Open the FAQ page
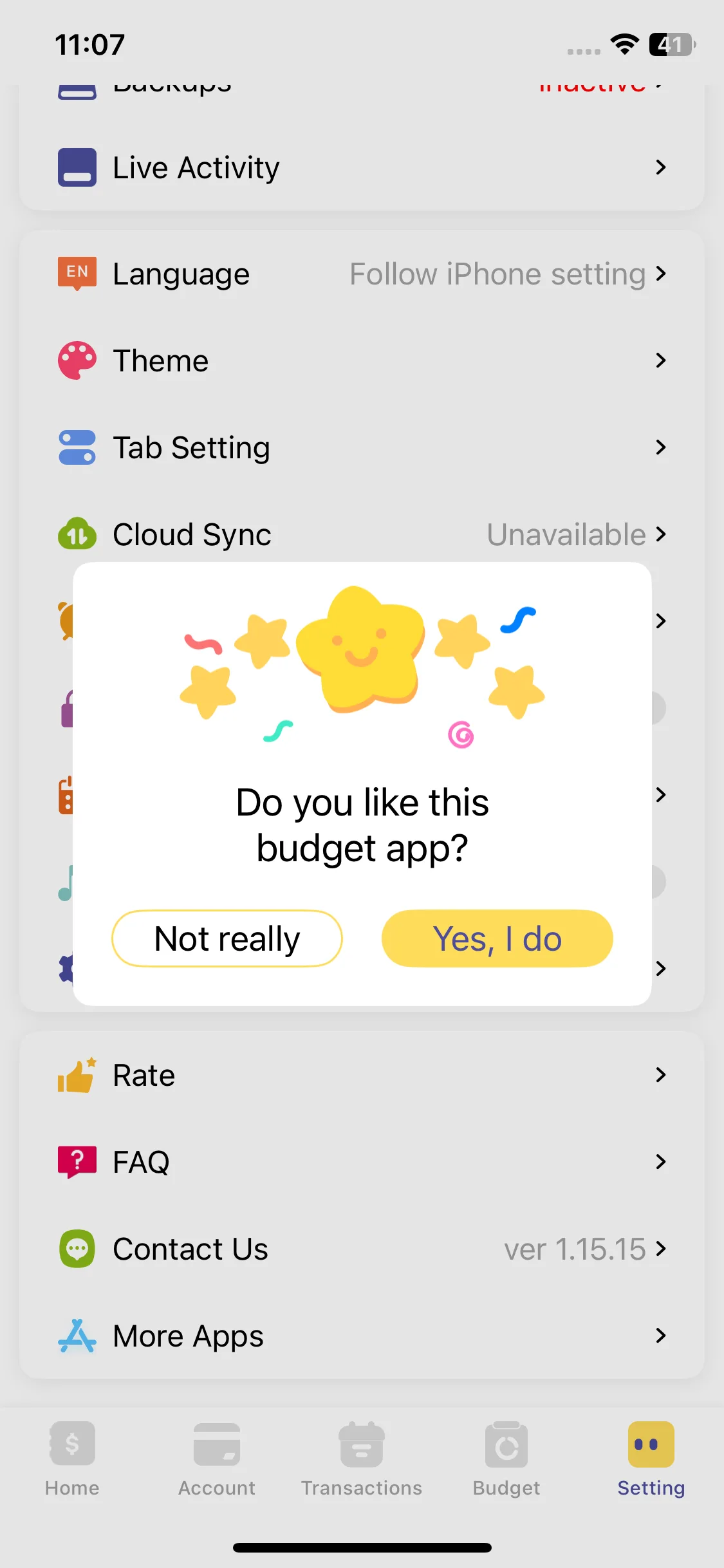Image resolution: width=724 pixels, height=1568 pixels. [x=362, y=1162]
